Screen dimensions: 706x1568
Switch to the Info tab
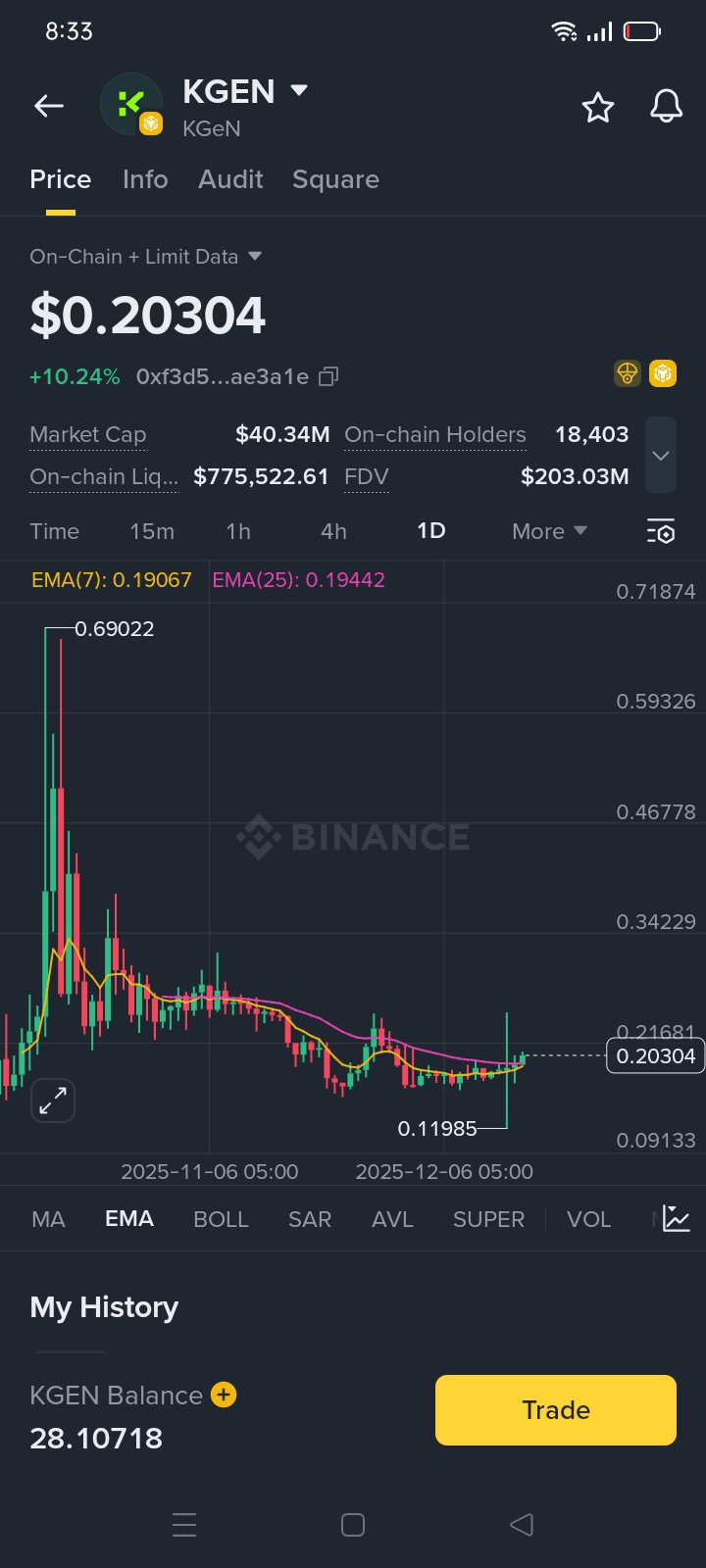[145, 179]
